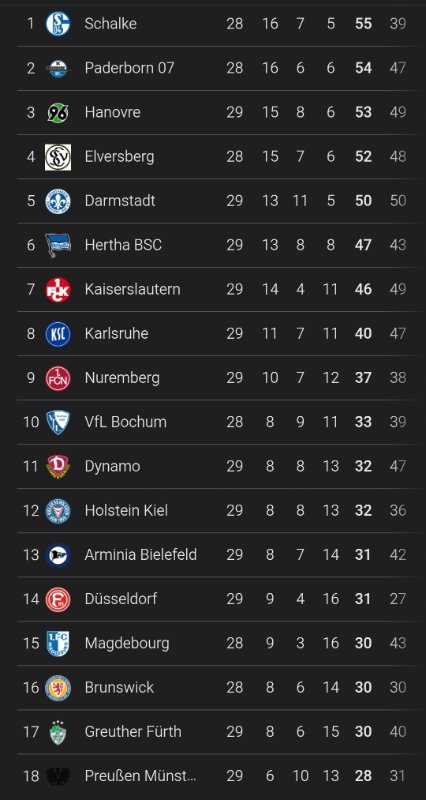
Task: Open Nuremberg team details
Action: click(221, 378)
